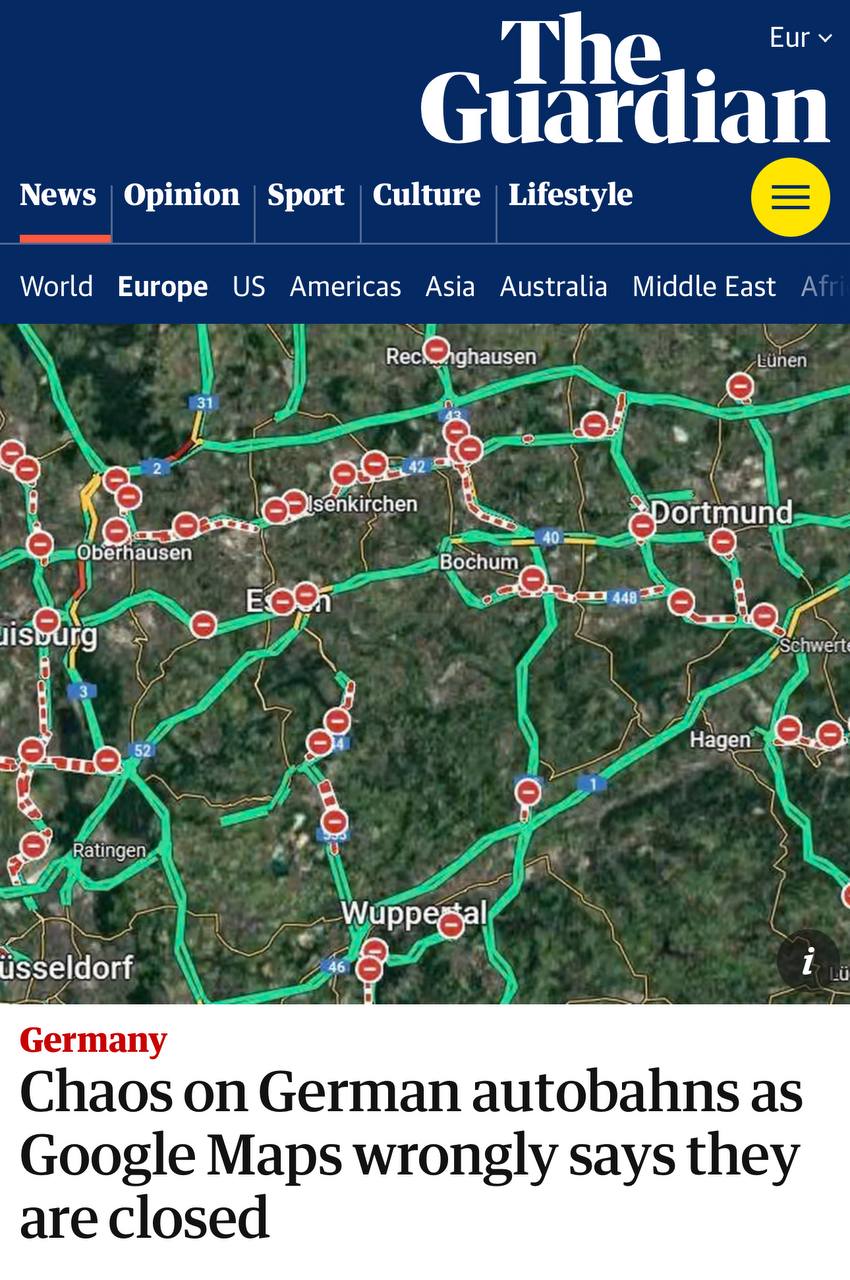850x1280 pixels.
Task: Switch to the Opinion section
Action: tap(182, 195)
